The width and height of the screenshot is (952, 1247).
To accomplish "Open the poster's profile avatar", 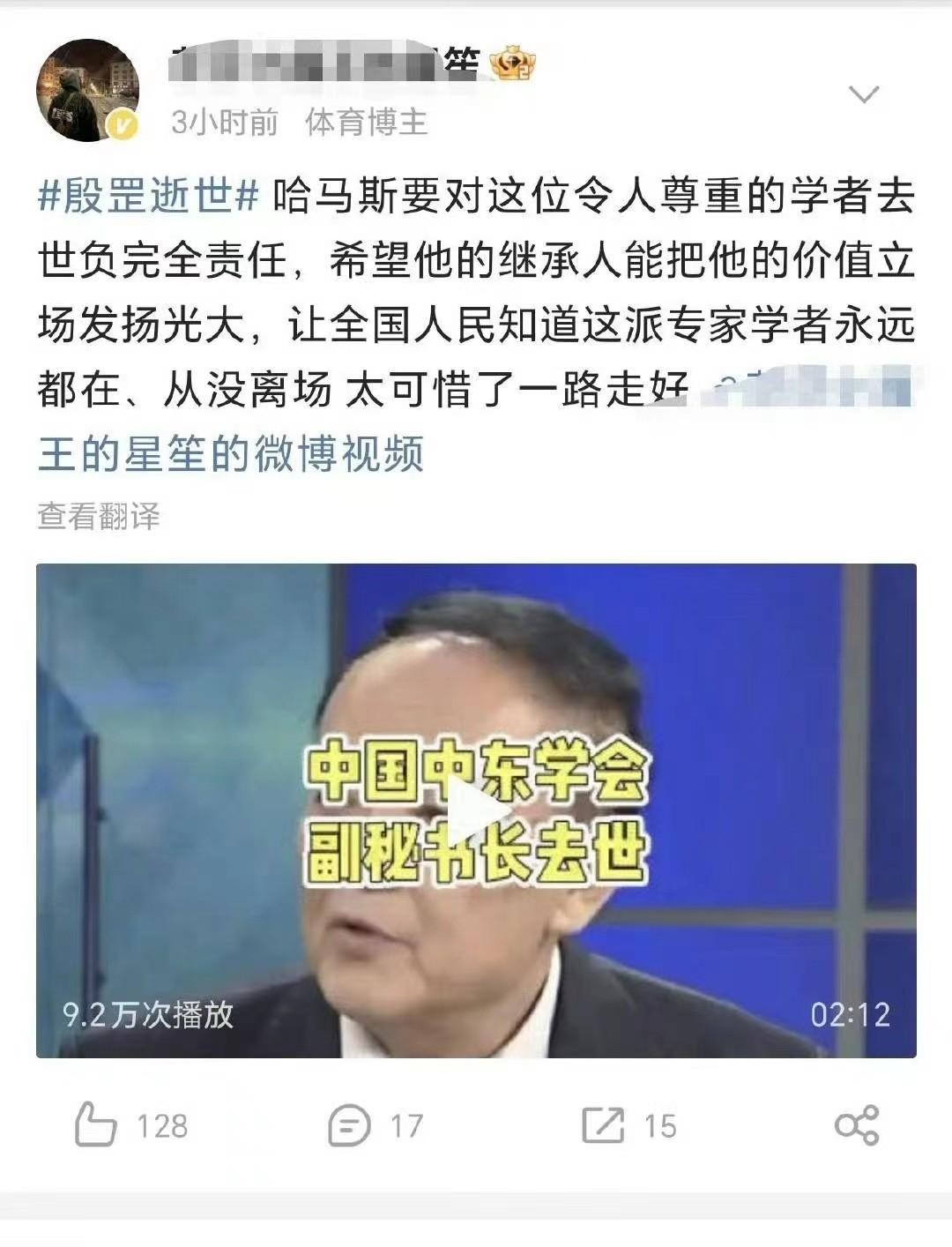I will pyautogui.click(x=87, y=90).
